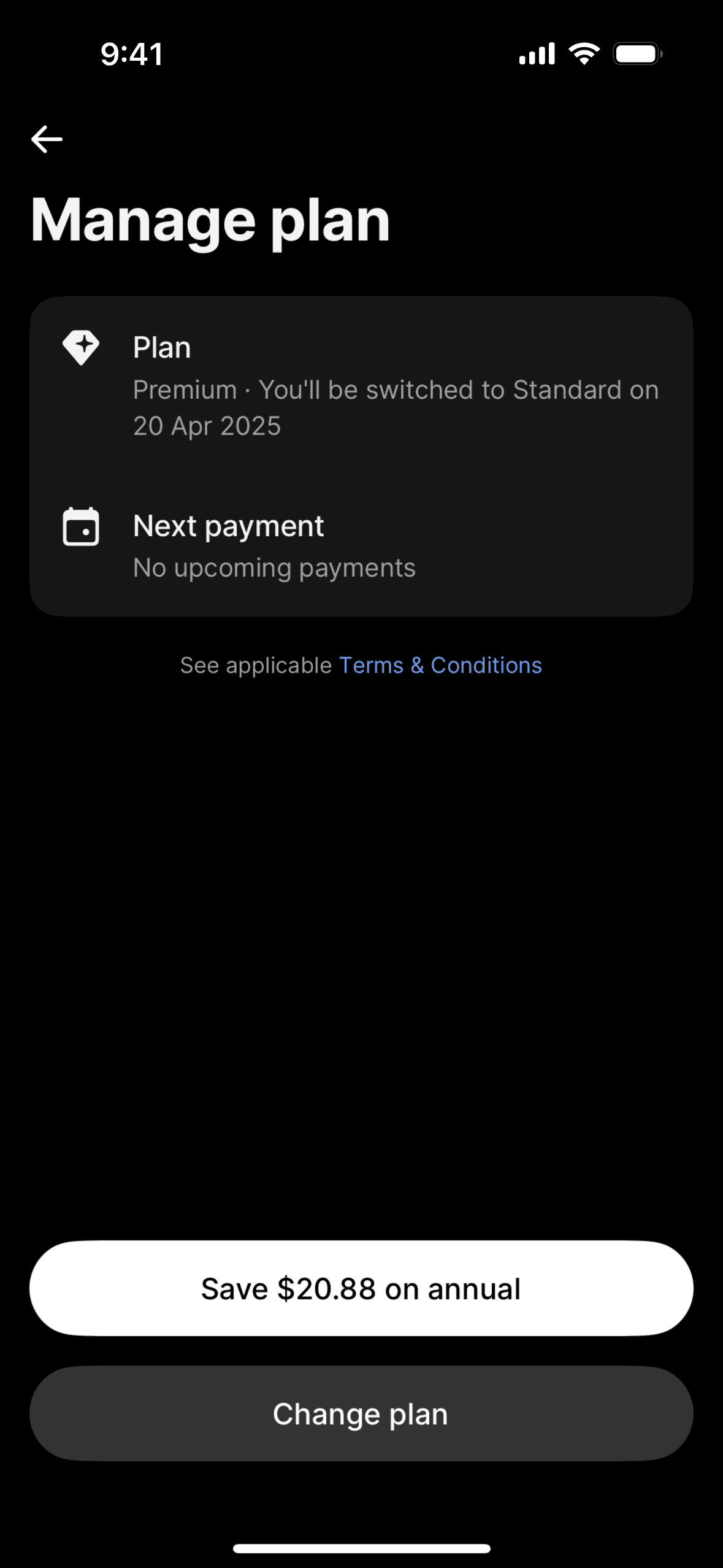Open the Terms & Conditions link

(x=440, y=666)
